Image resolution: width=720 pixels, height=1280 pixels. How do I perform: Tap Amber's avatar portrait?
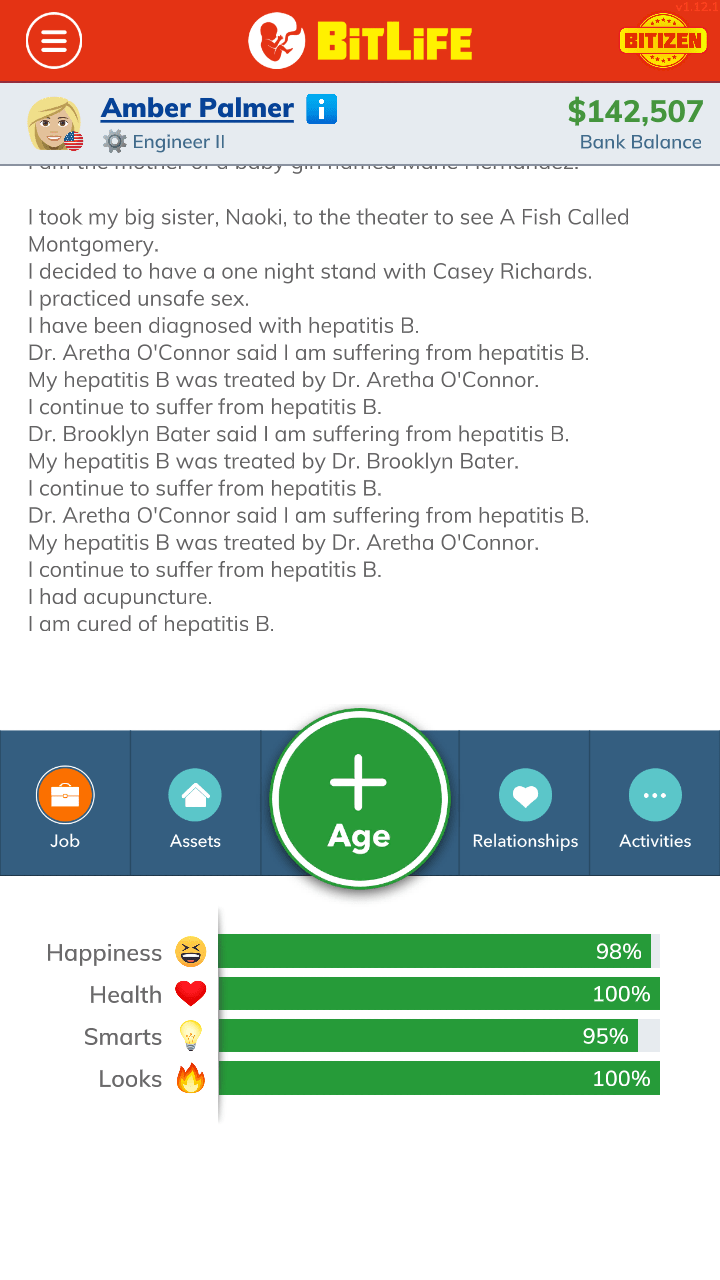pyautogui.click(x=55, y=121)
